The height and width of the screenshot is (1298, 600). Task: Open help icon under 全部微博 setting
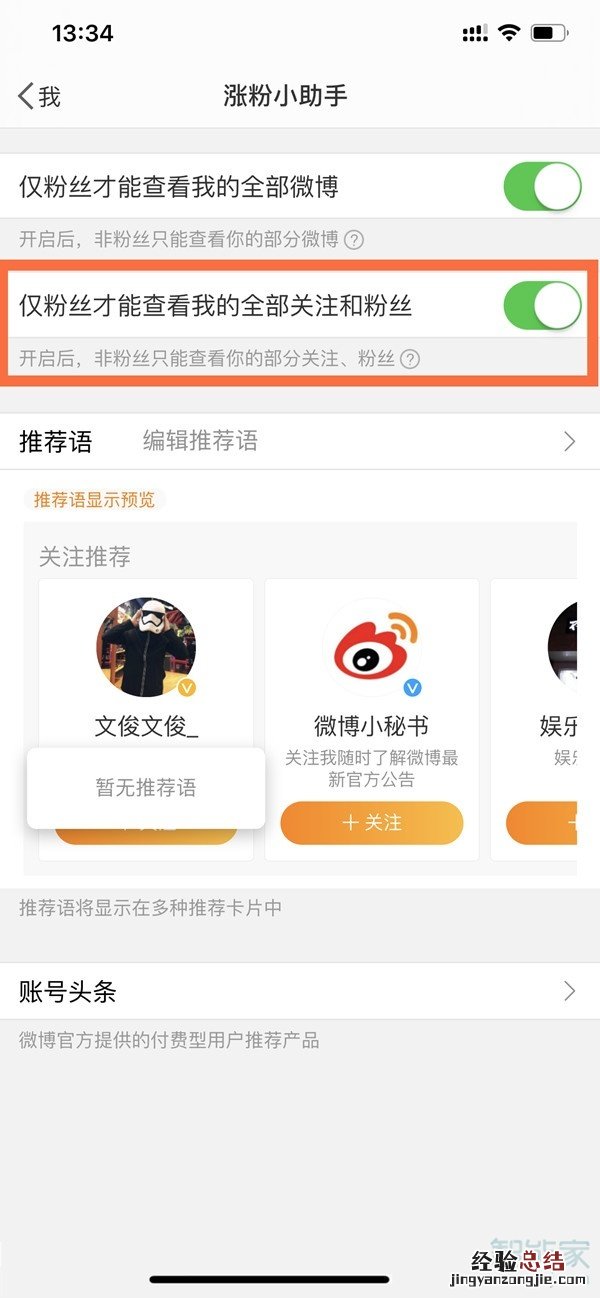point(354,240)
